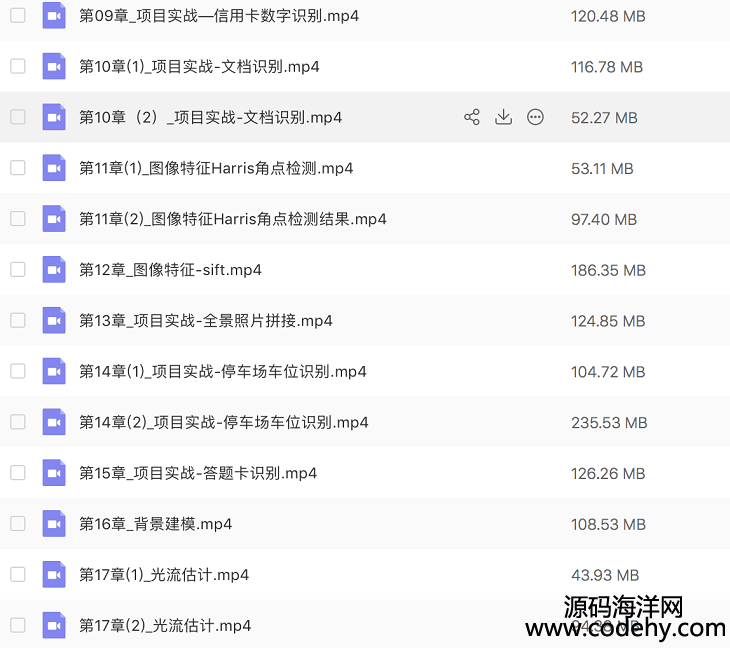Open 第17章(2) 光流估计 video
Image resolution: width=730 pixels, height=648 pixels.
coord(165,625)
